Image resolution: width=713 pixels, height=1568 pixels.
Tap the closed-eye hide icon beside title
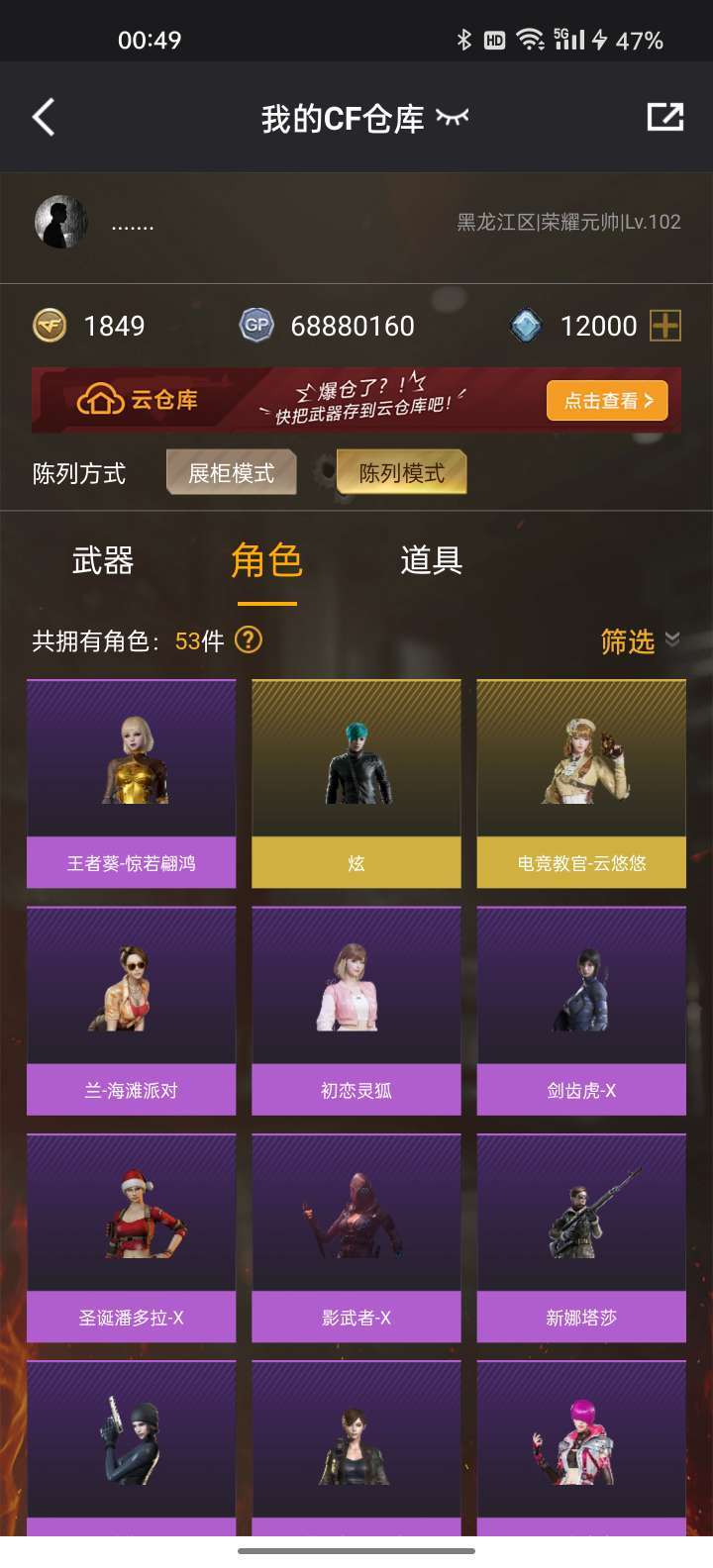pos(452,118)
